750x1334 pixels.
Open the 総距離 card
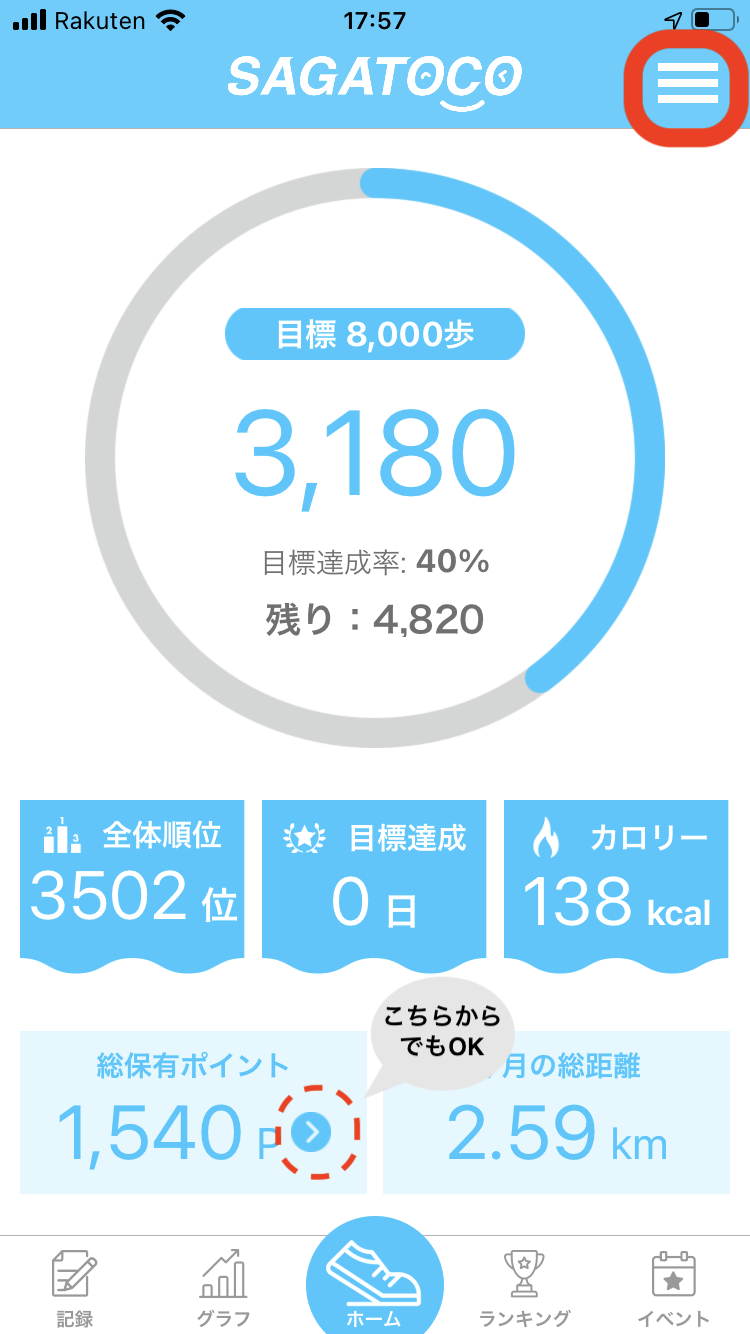coord(556,1113)
